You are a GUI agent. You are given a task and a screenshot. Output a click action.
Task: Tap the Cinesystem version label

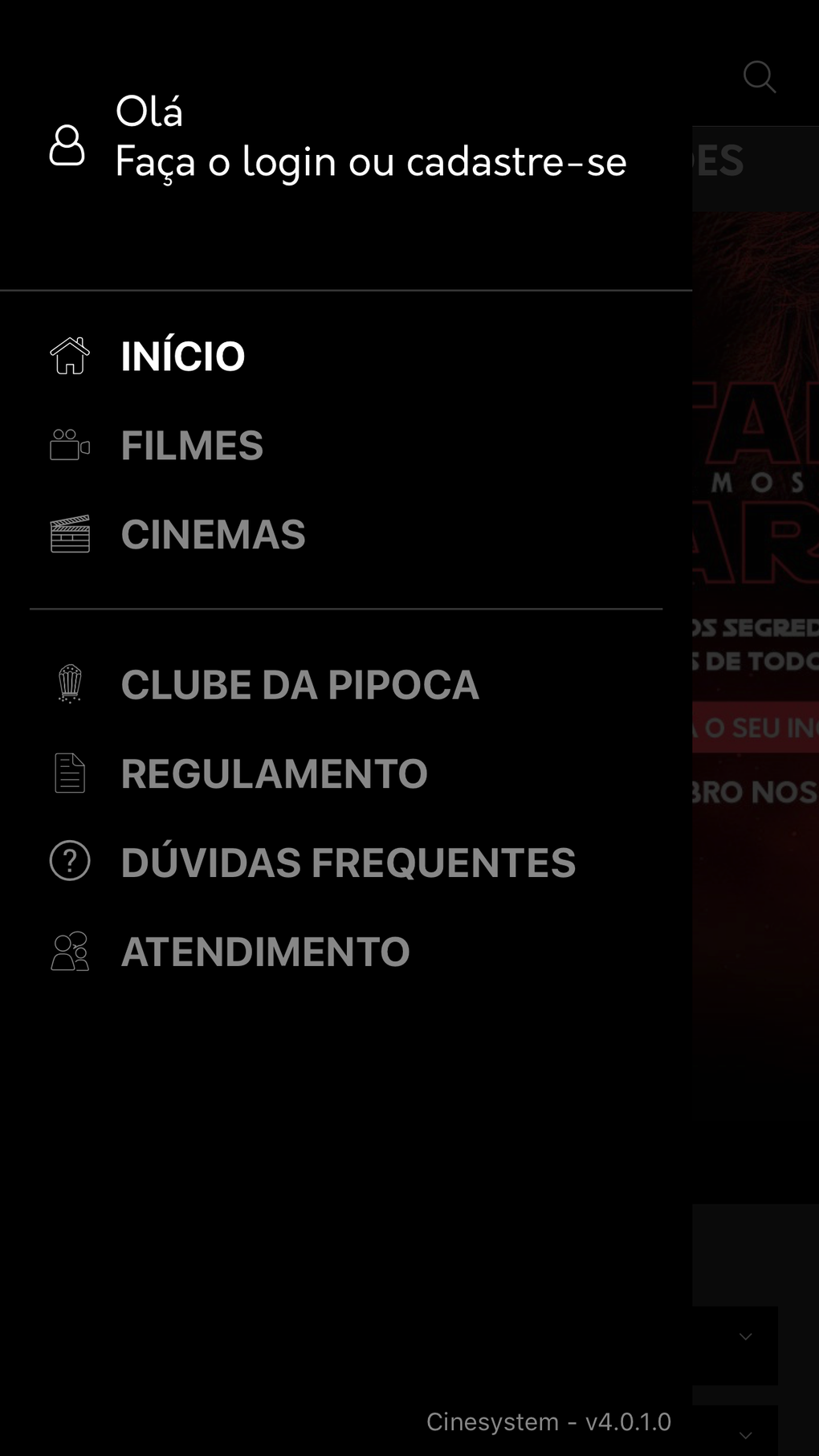(x=549, y=1420)
